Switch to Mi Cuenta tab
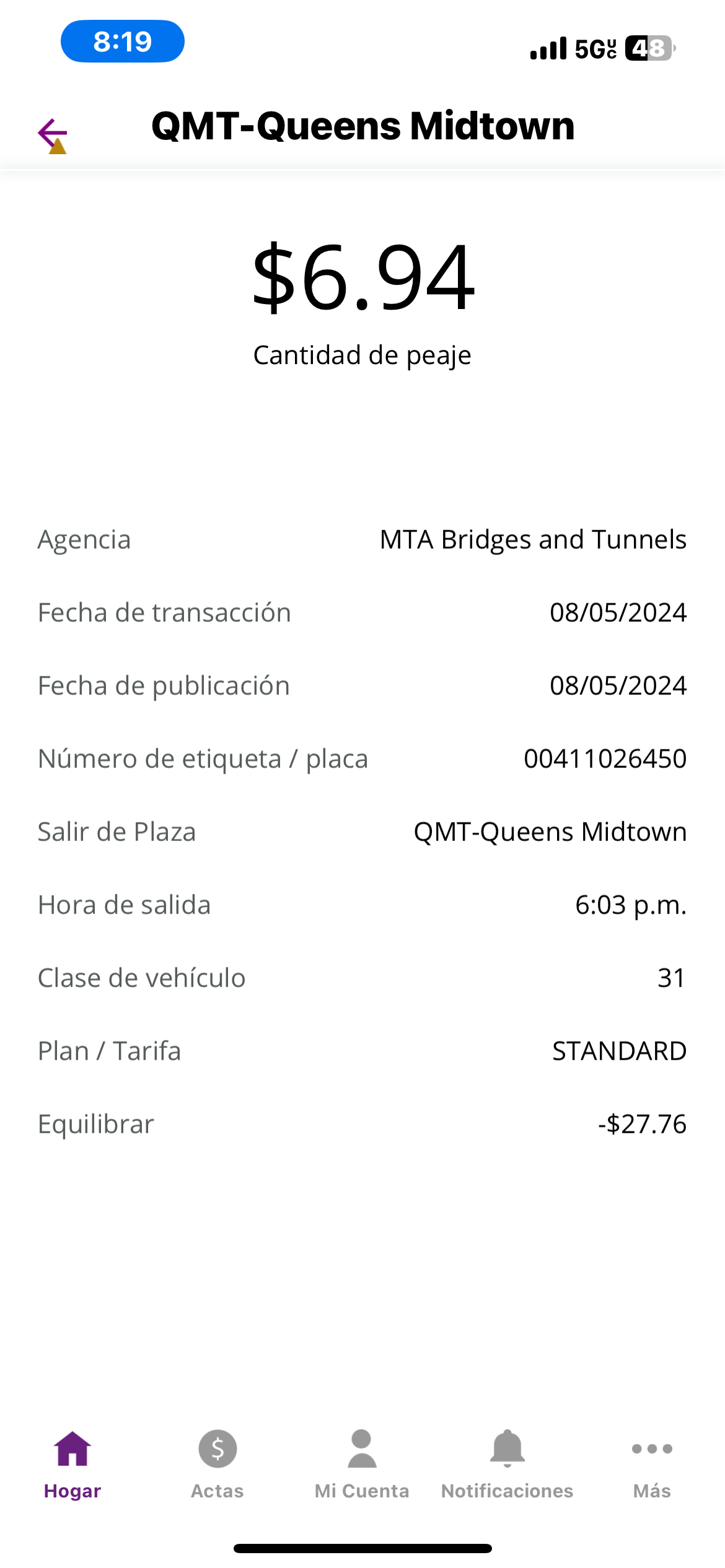Viewport: 725px width, 1568px height. click(362, 1465)
